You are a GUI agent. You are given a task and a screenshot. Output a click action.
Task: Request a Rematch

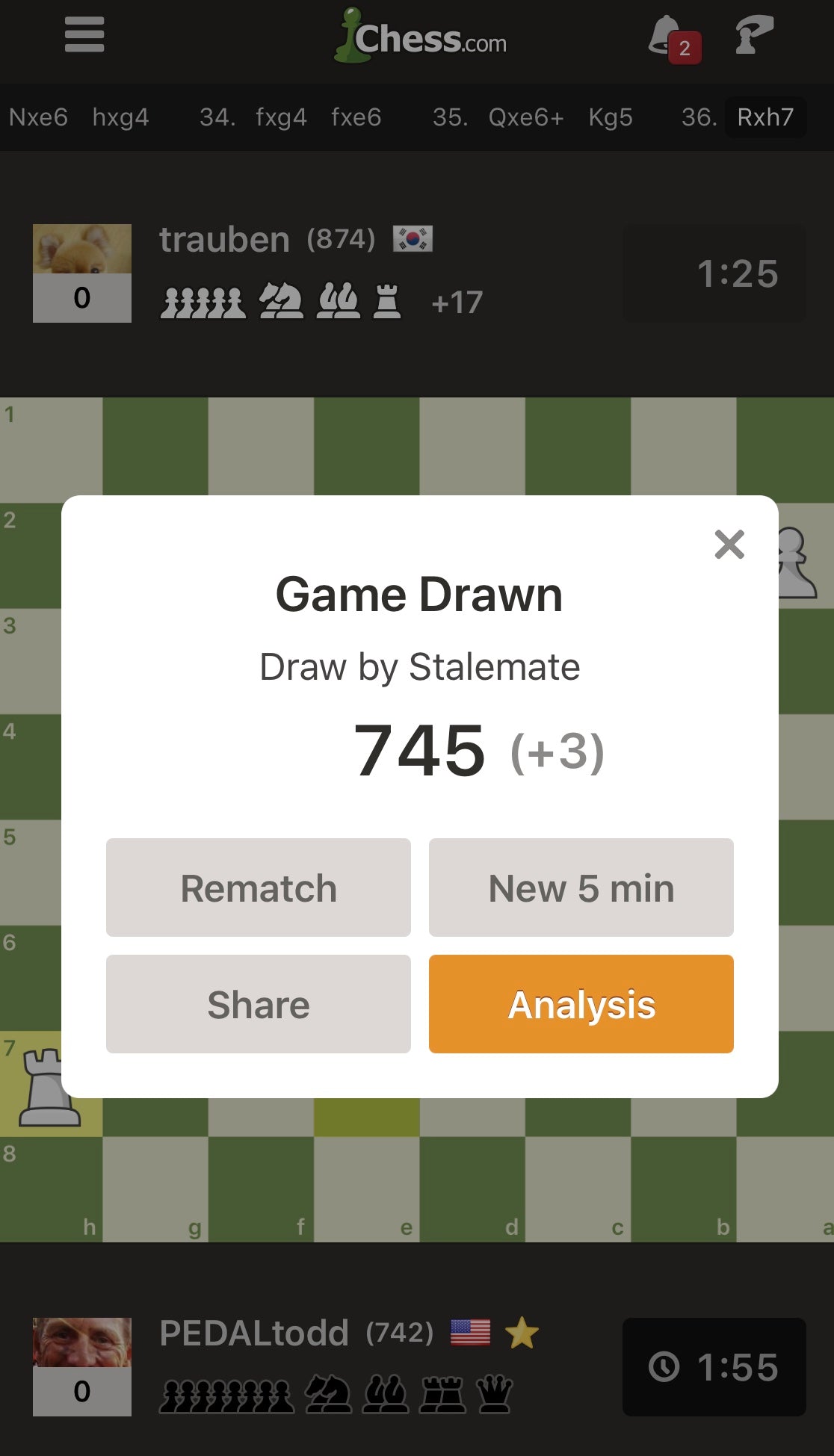[258, 887]
